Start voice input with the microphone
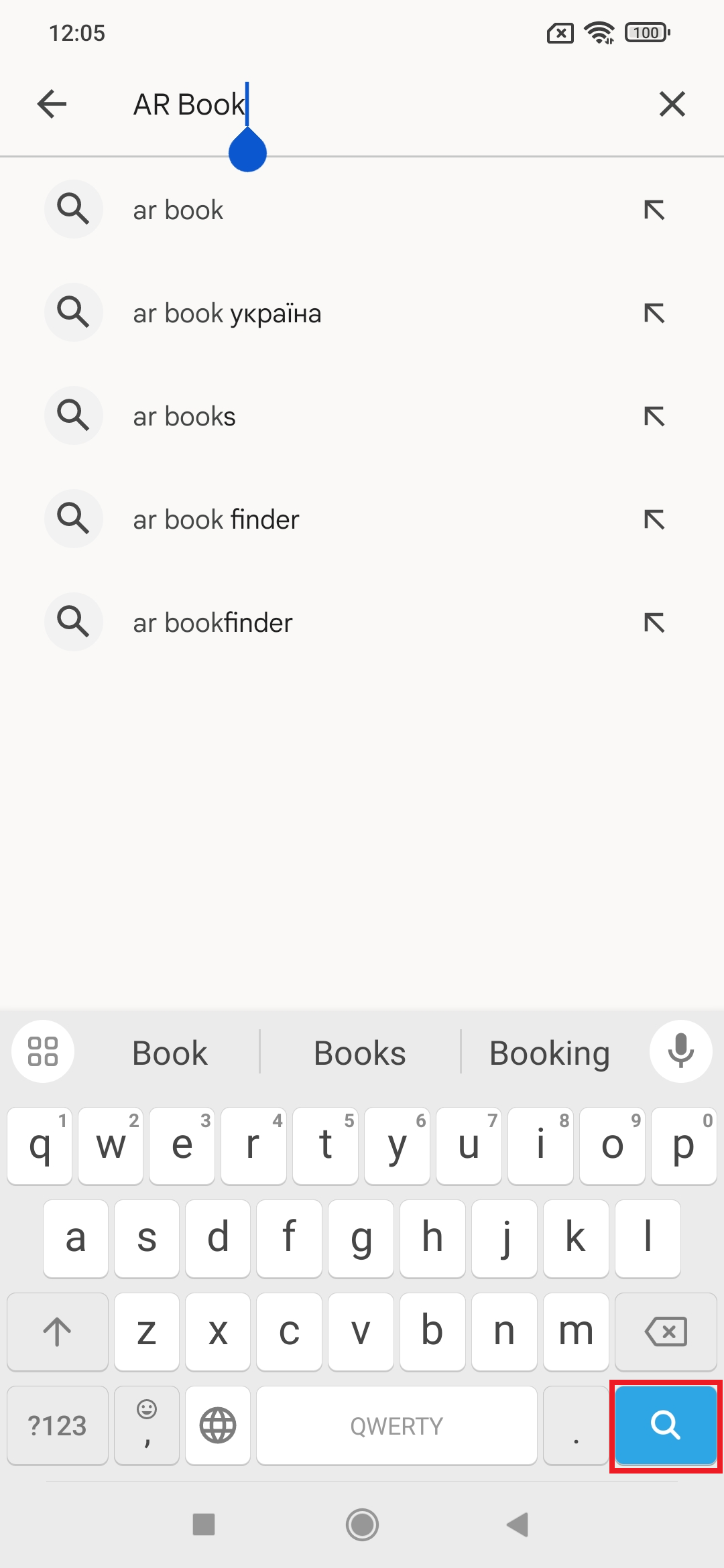Screen dimensions: 724x1568 tap(680, 1051)
